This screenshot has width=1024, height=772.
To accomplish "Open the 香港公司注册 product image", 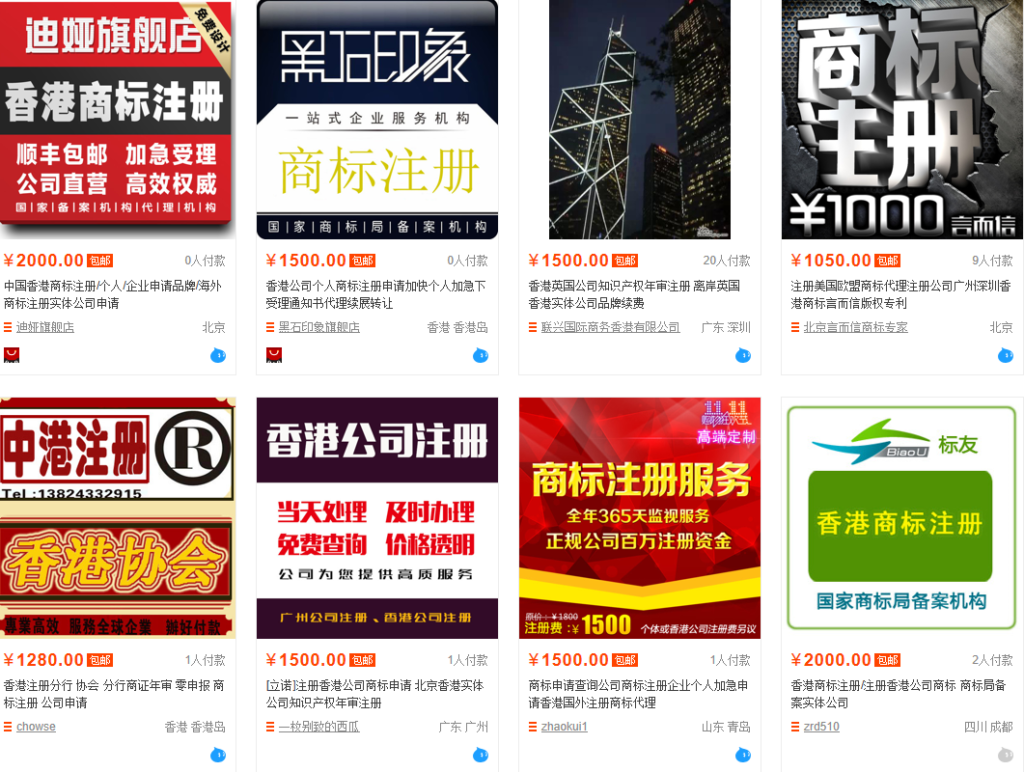I will click(x=377, y=518).
